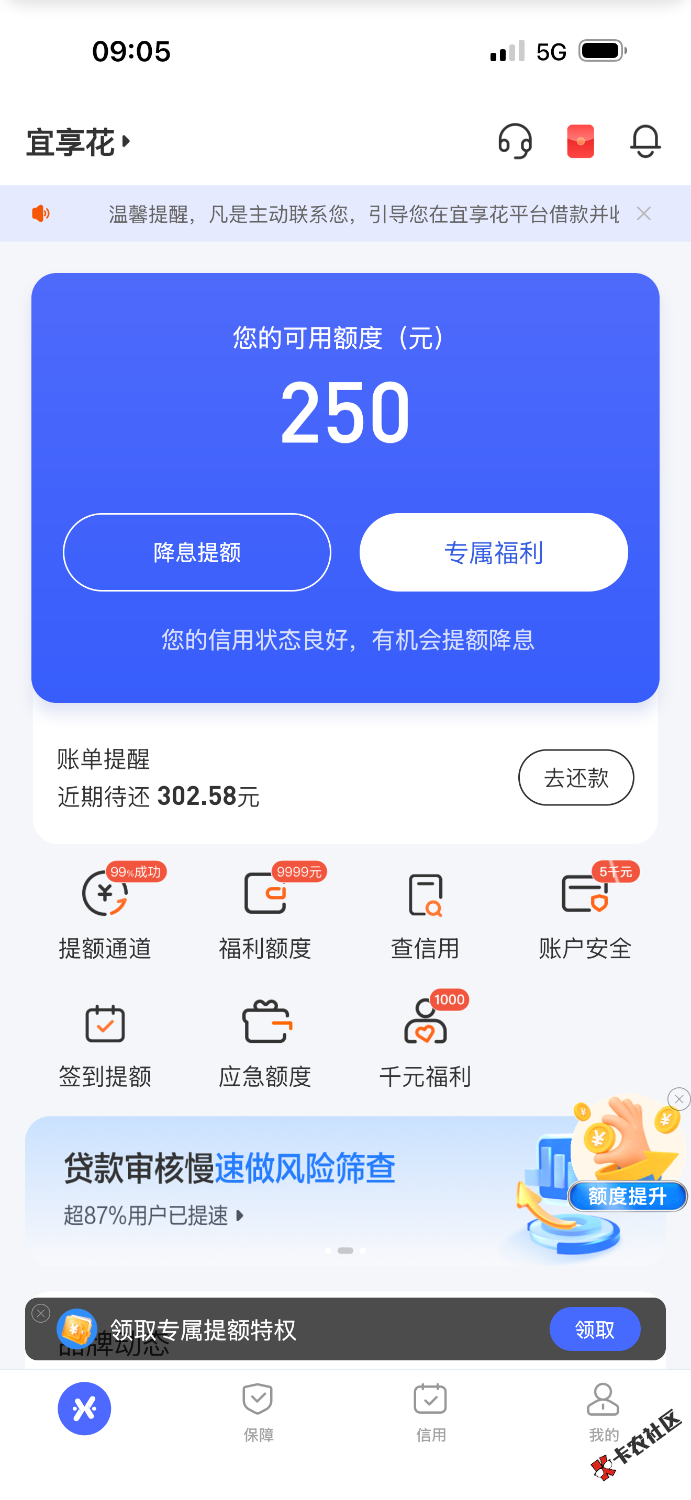Tap 领取 to claim the 提额特权
Viewport: 691px width, 1500px height.
tap(595, 1330)
